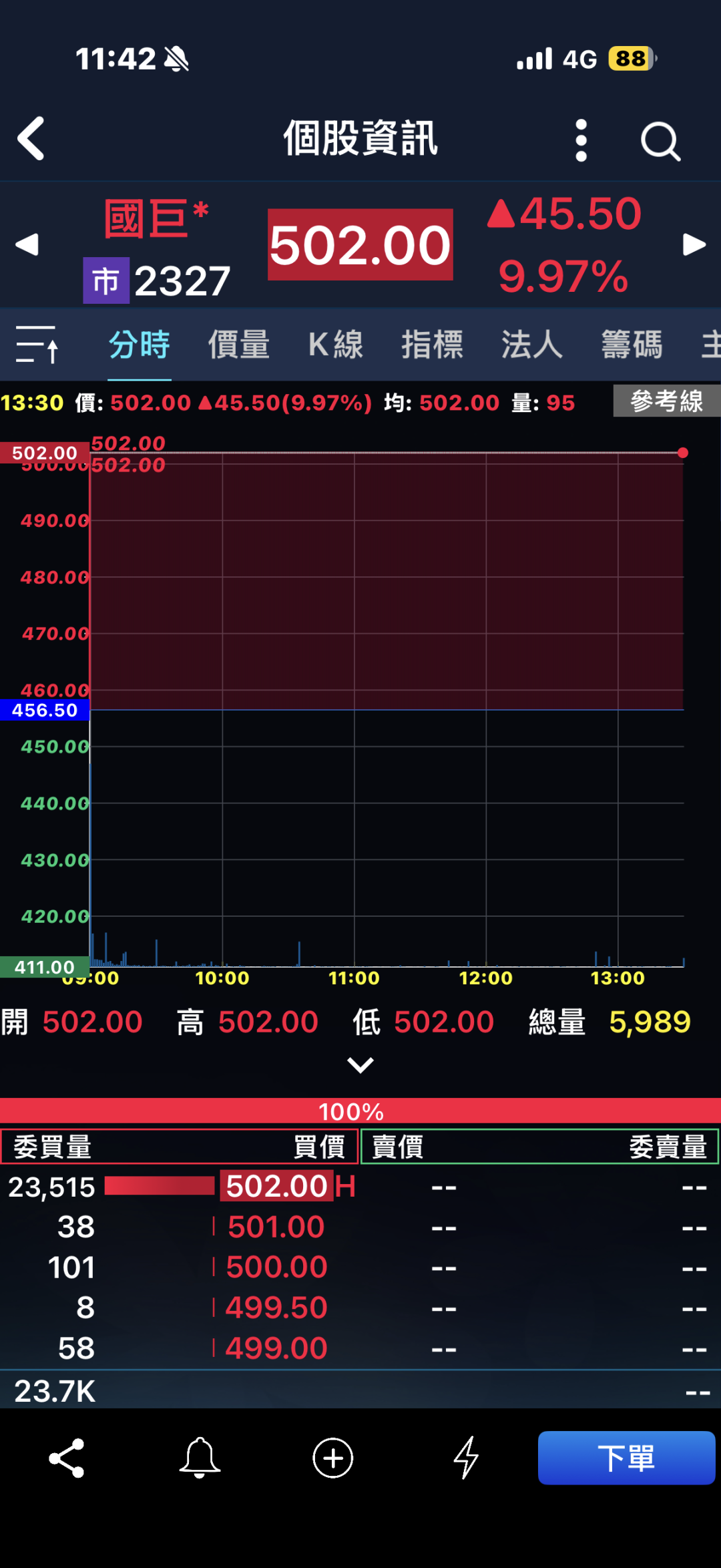Screen dimensions: 721x1568
Task: Switch to the 價量 tab
Action: click(238, 345)
